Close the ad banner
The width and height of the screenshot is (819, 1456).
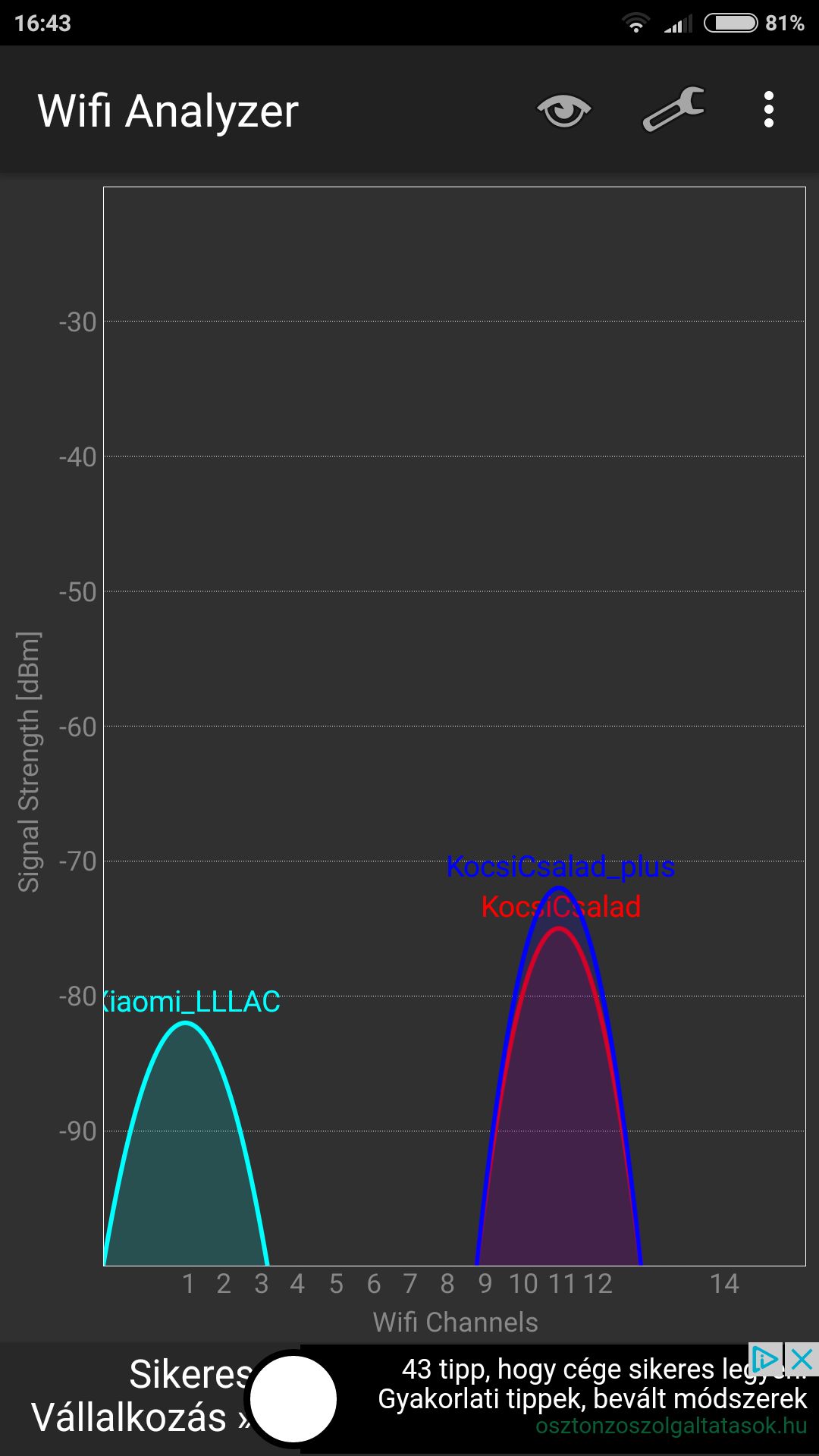click(802, 1359)
